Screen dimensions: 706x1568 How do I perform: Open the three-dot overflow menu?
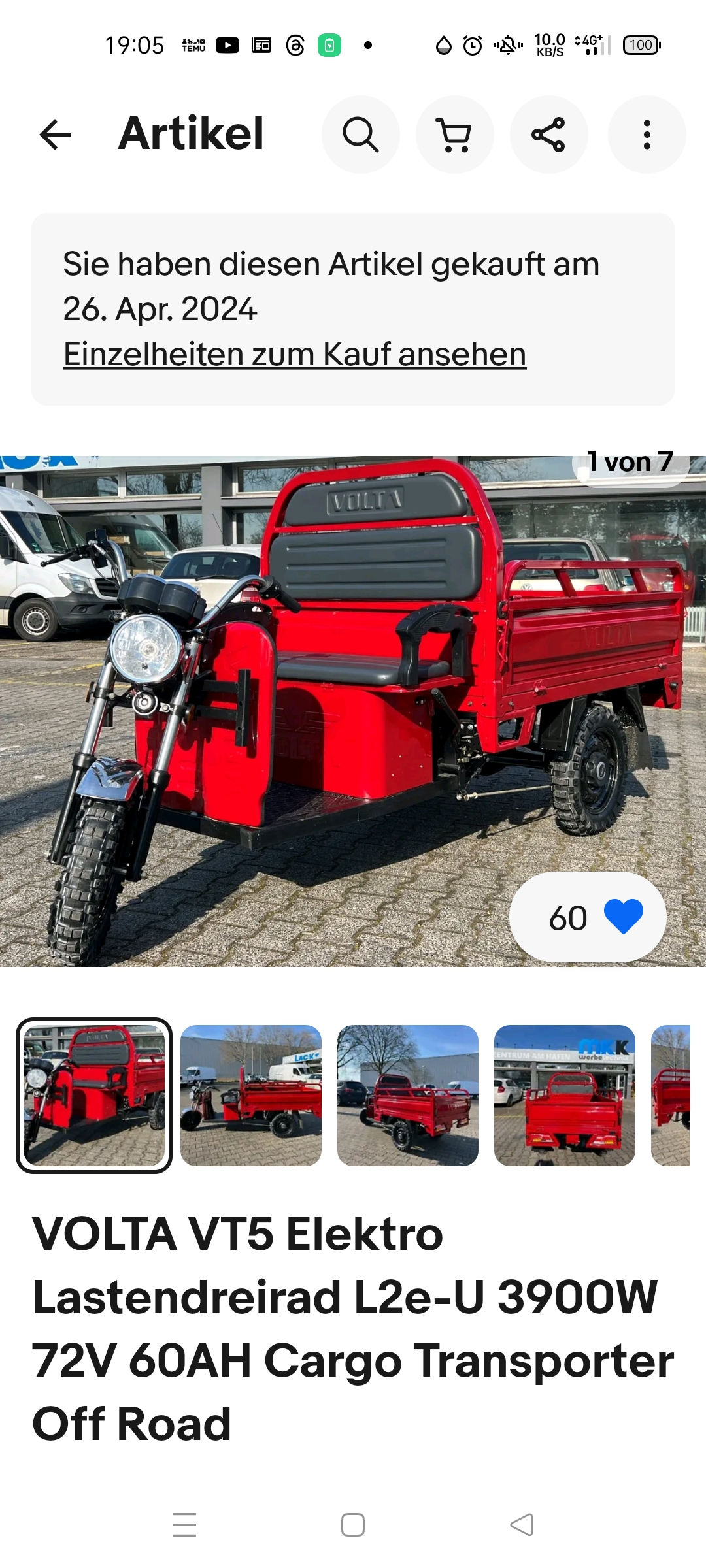pyautogui.click(x=647, y=135)
